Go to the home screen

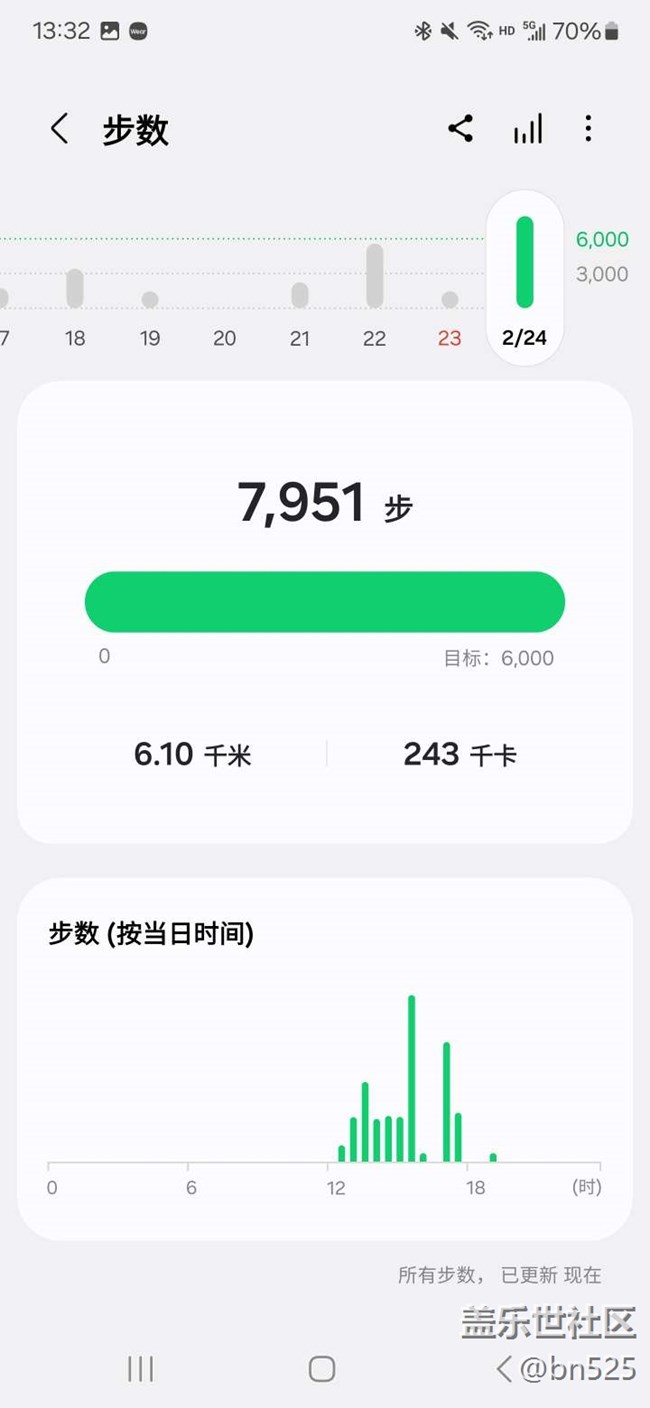tap(322, 1369)
